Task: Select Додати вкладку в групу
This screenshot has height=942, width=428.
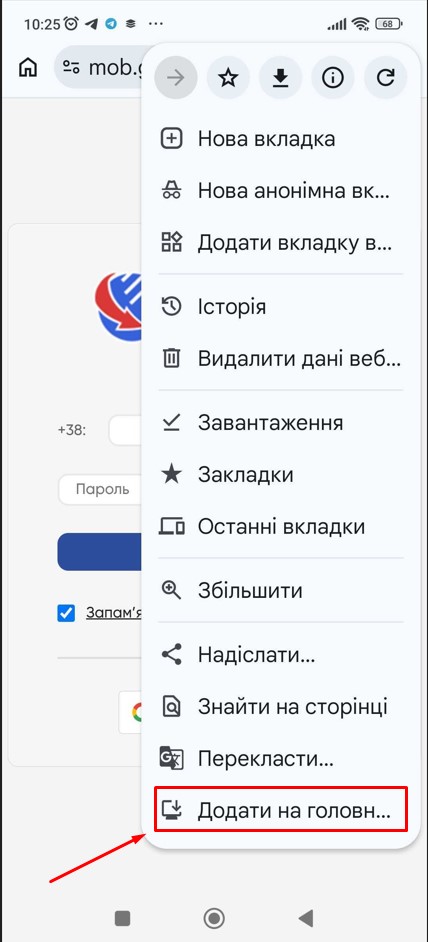Action: pos(281,243)
